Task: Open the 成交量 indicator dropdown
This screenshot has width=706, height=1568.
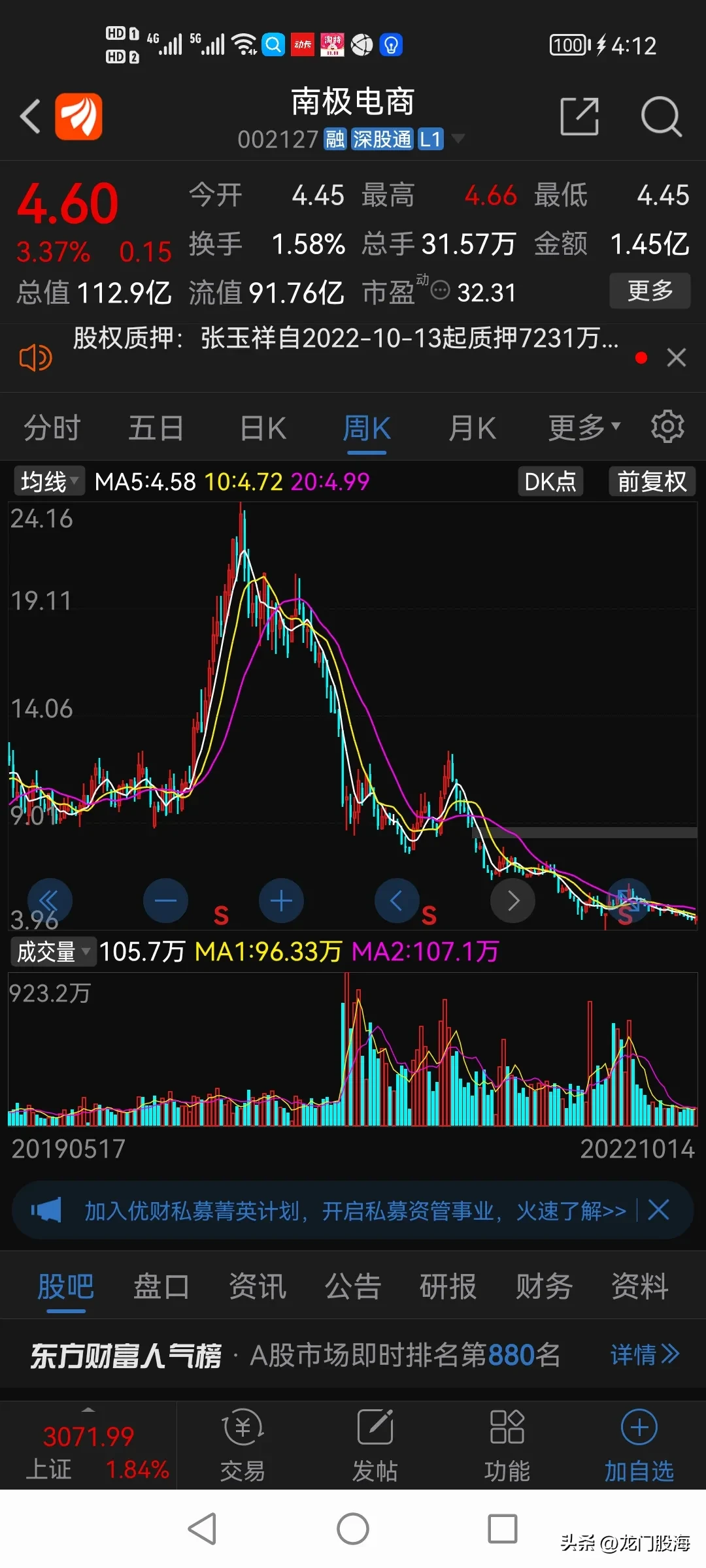Action: (x=54, y=951)
